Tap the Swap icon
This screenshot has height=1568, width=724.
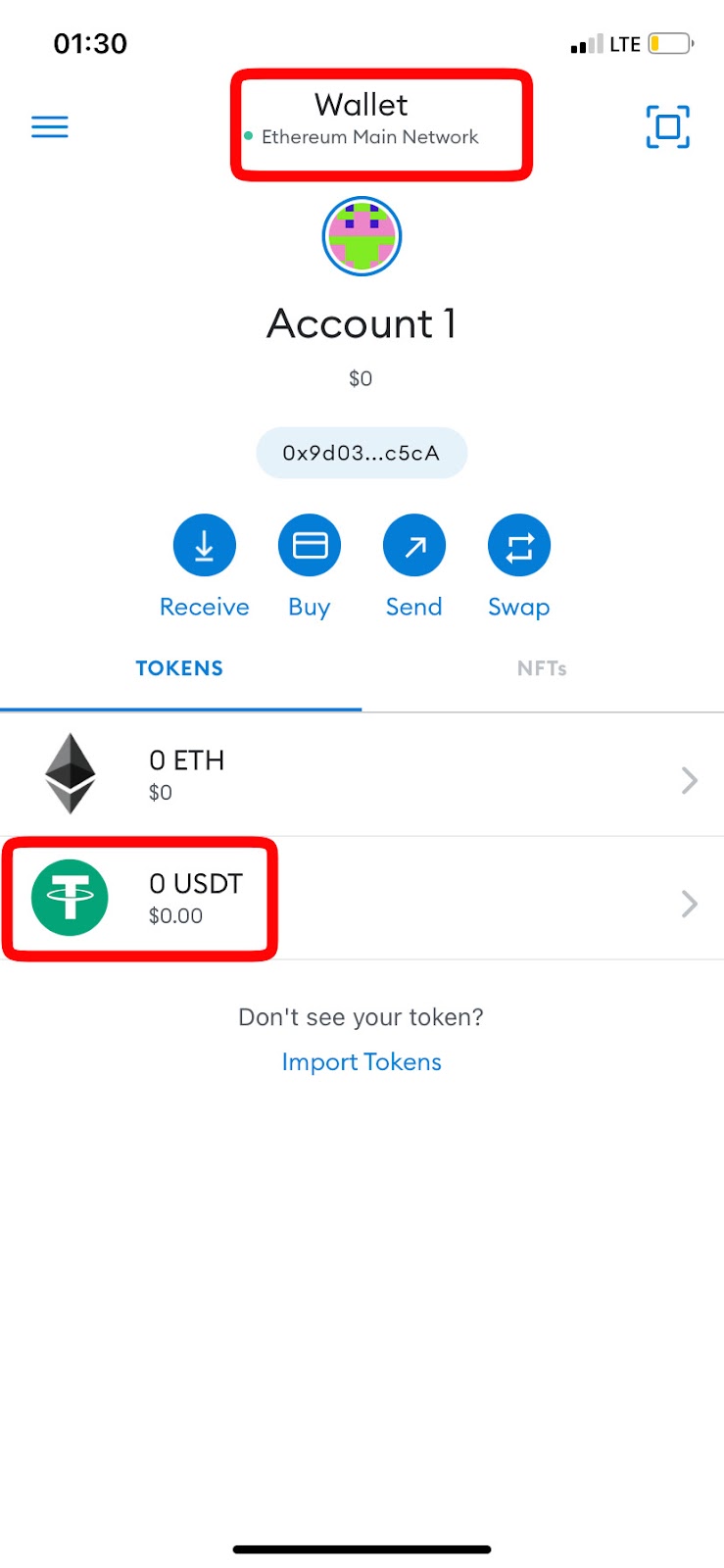click(x=518, y=545)
